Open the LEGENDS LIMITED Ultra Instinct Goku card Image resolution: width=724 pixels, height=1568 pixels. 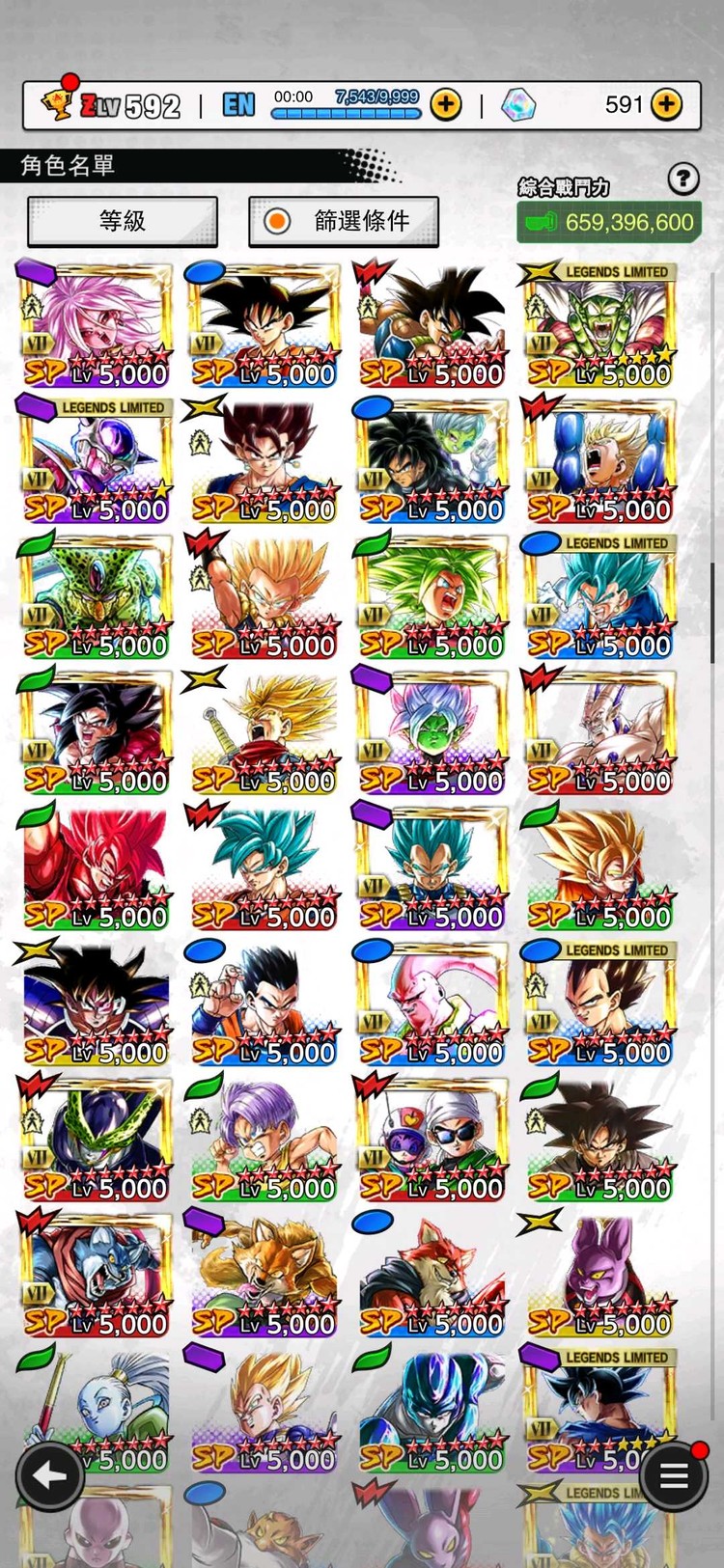click(x=589, y=1404)
